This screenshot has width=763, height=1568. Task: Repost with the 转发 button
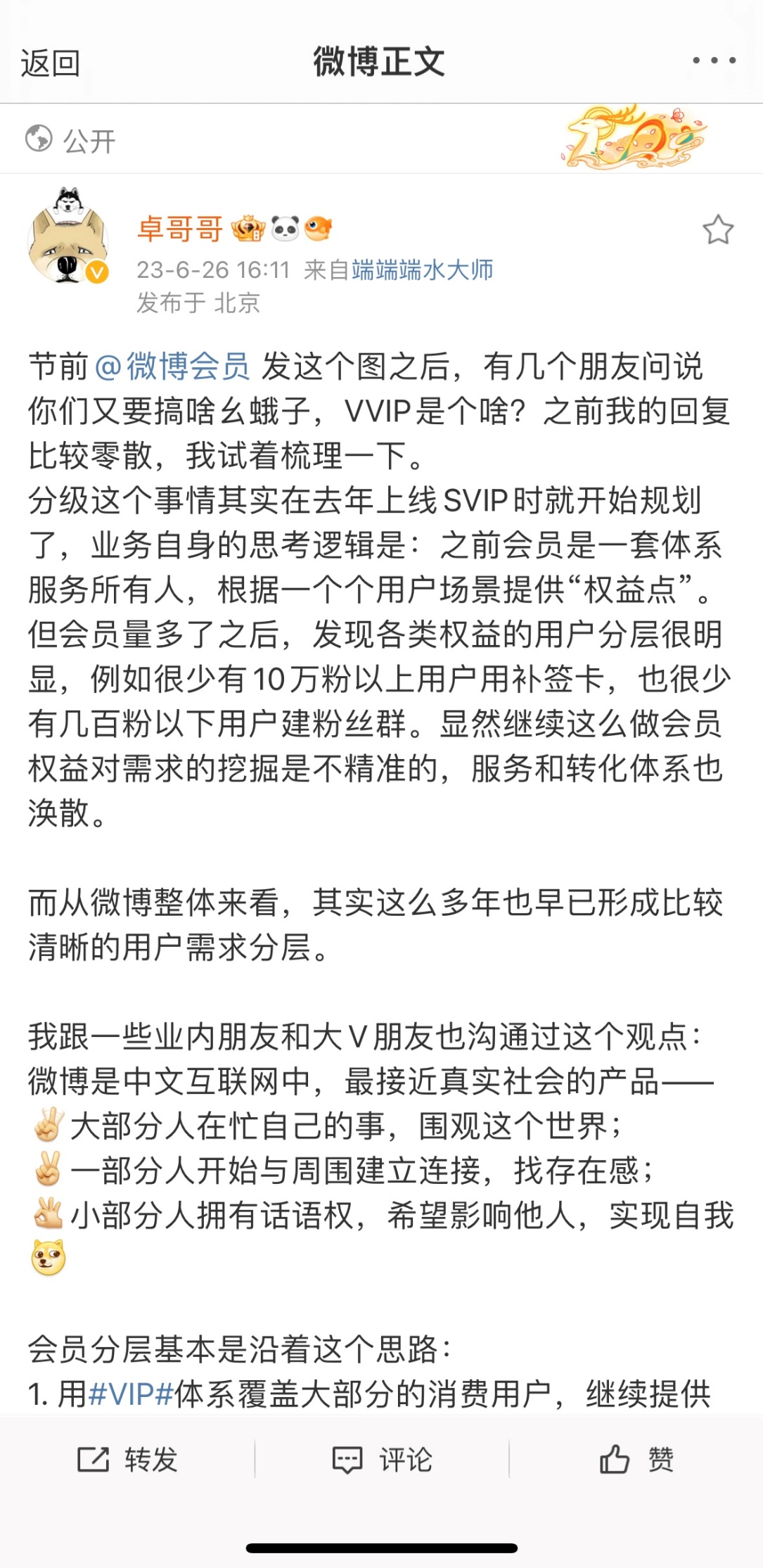[127, 1460]
